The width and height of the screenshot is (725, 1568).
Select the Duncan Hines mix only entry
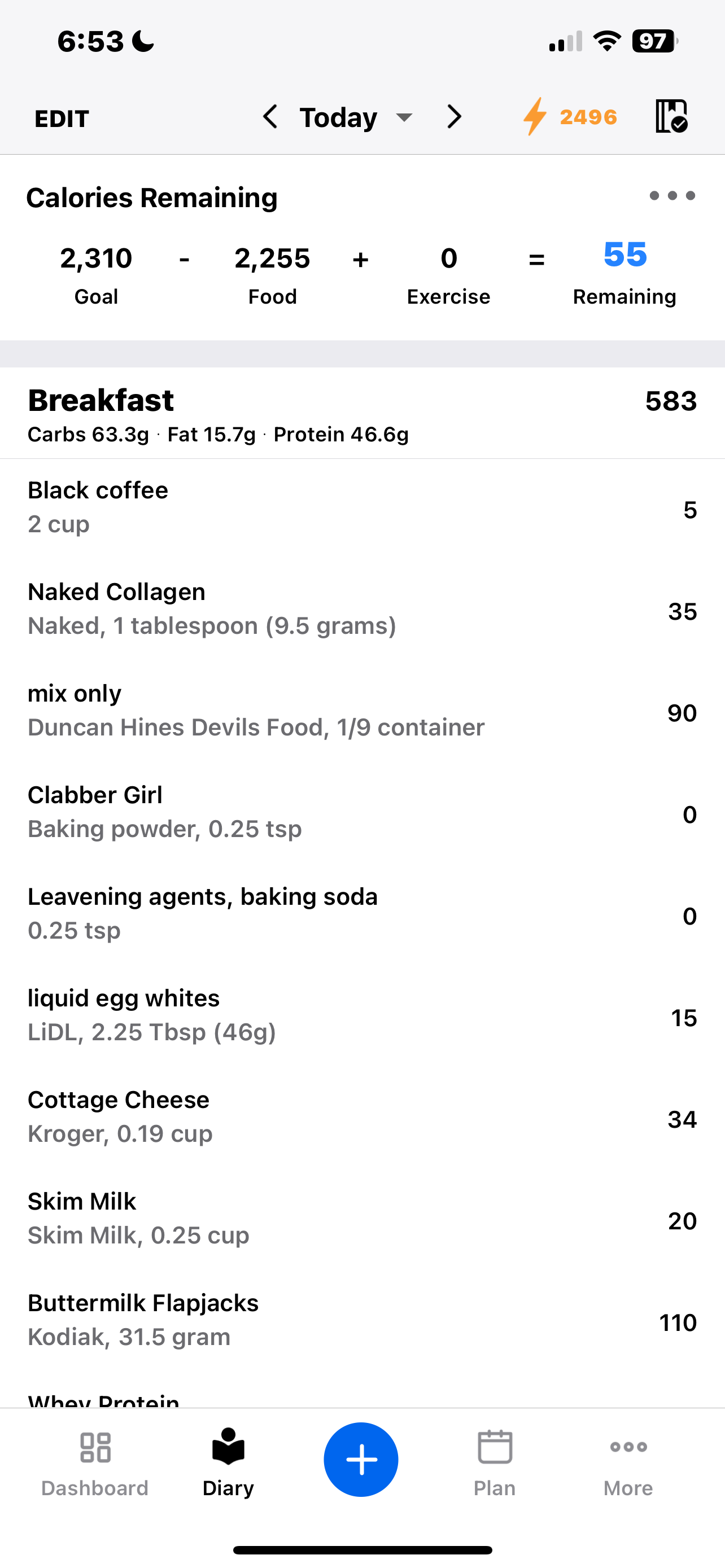click(362, 711)
